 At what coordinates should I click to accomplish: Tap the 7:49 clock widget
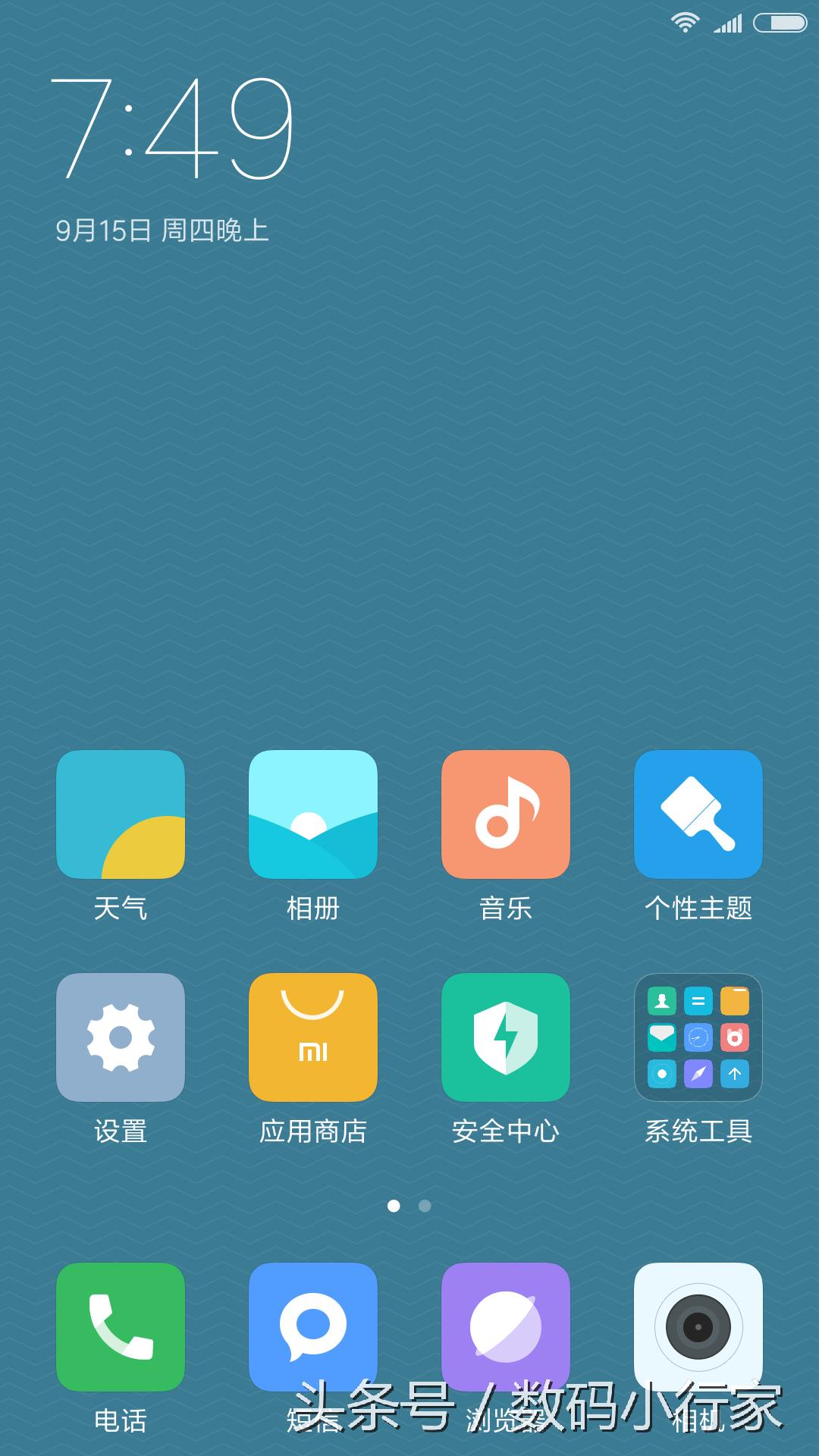(x=173, y=129)
